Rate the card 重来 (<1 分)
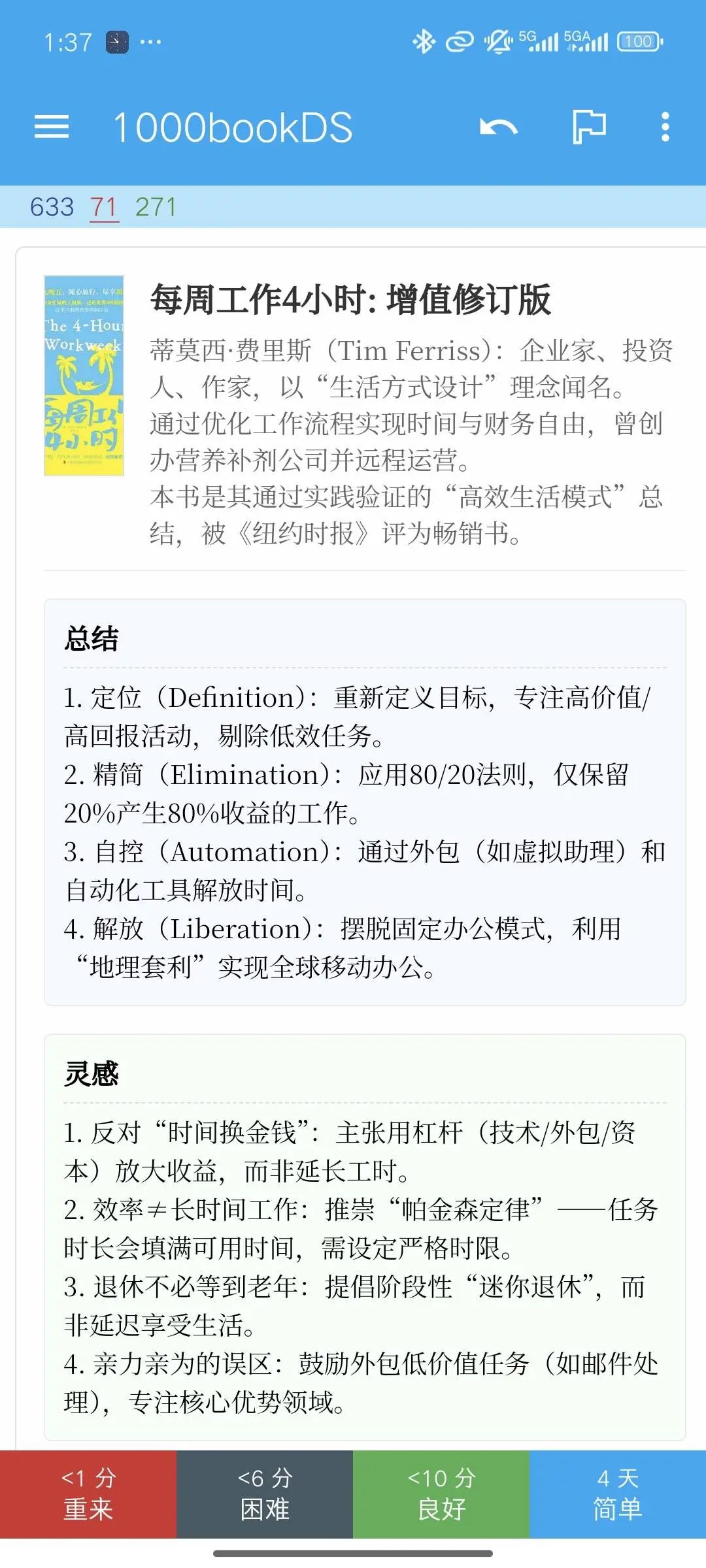706x1568 pixels. click(x=88, y=1494)
